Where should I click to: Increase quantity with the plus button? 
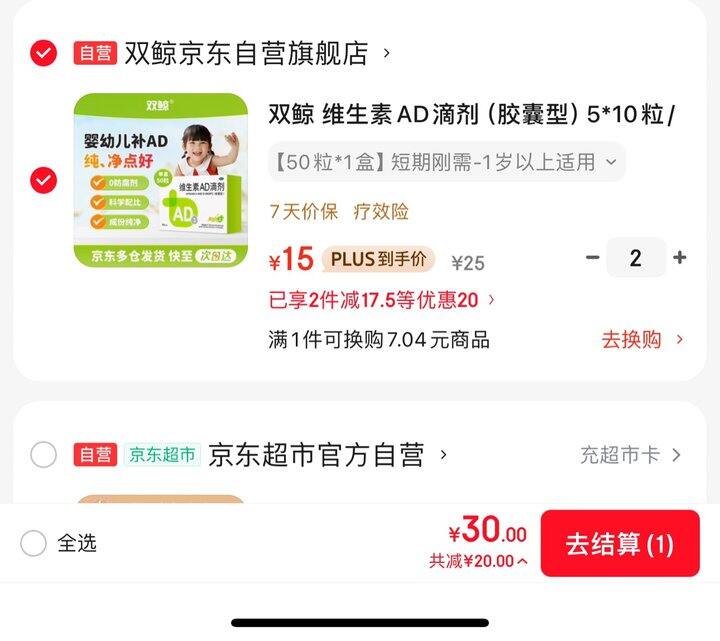[x=680, y=258]
